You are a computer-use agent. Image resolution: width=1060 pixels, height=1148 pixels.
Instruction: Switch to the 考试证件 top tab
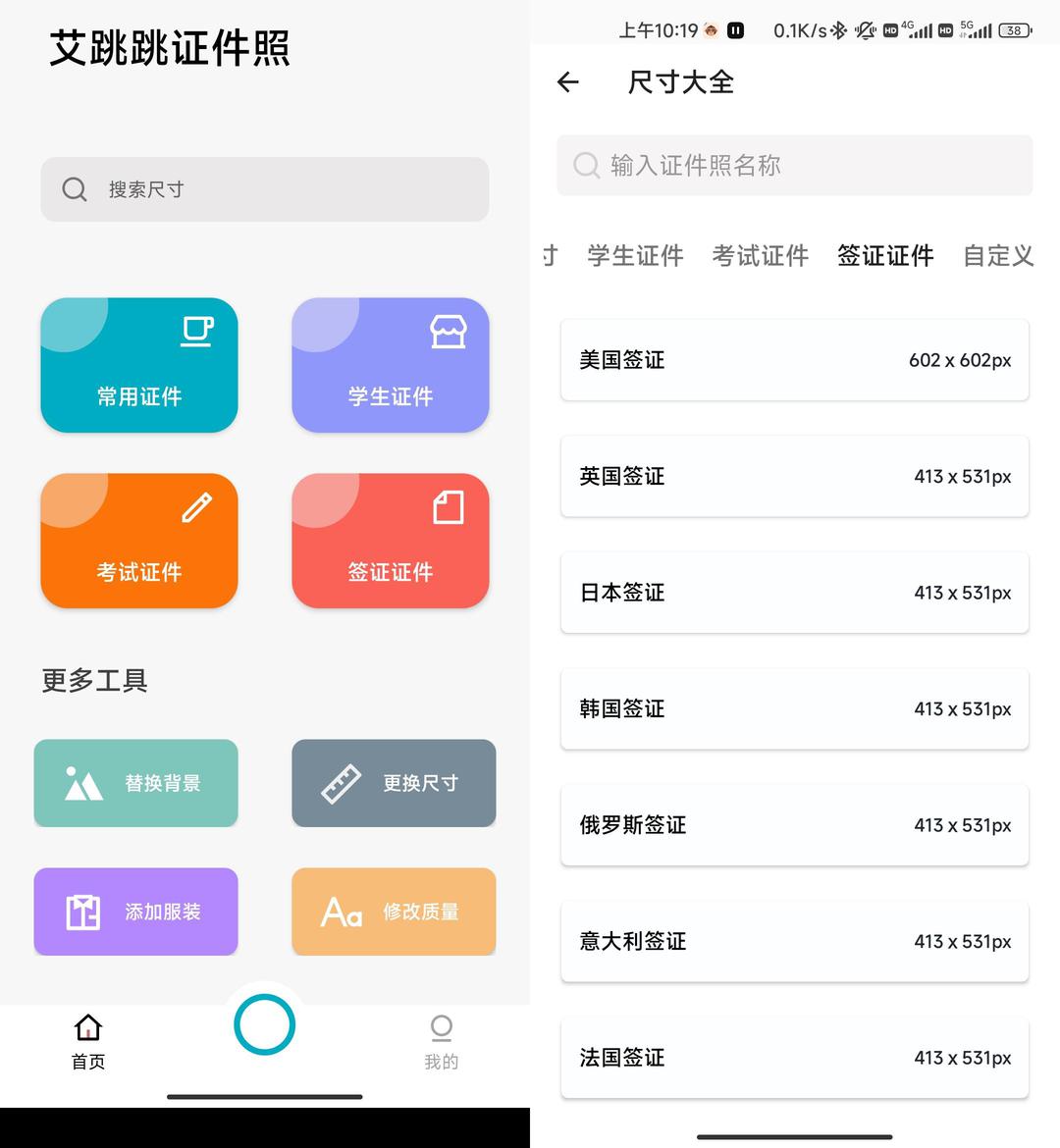(761, 255)
